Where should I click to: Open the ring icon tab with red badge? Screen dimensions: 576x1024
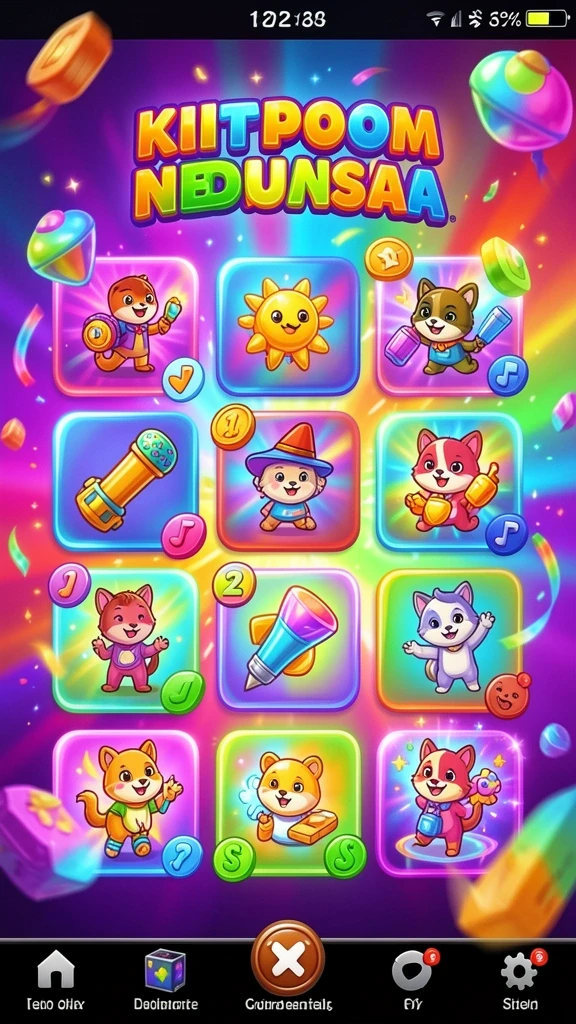[x=413, y=979]
